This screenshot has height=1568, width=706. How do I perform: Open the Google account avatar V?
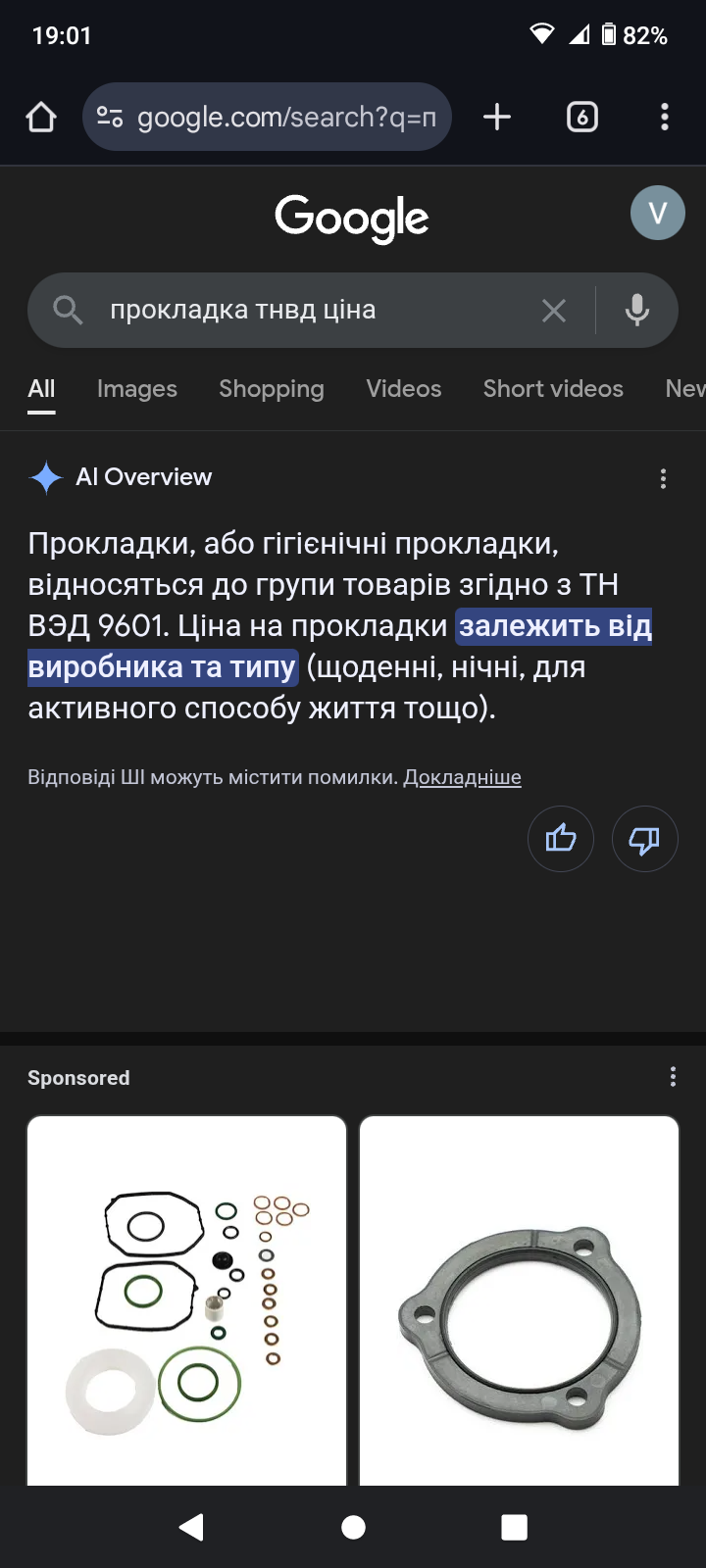pyautogui.click(x=657, y=213)
